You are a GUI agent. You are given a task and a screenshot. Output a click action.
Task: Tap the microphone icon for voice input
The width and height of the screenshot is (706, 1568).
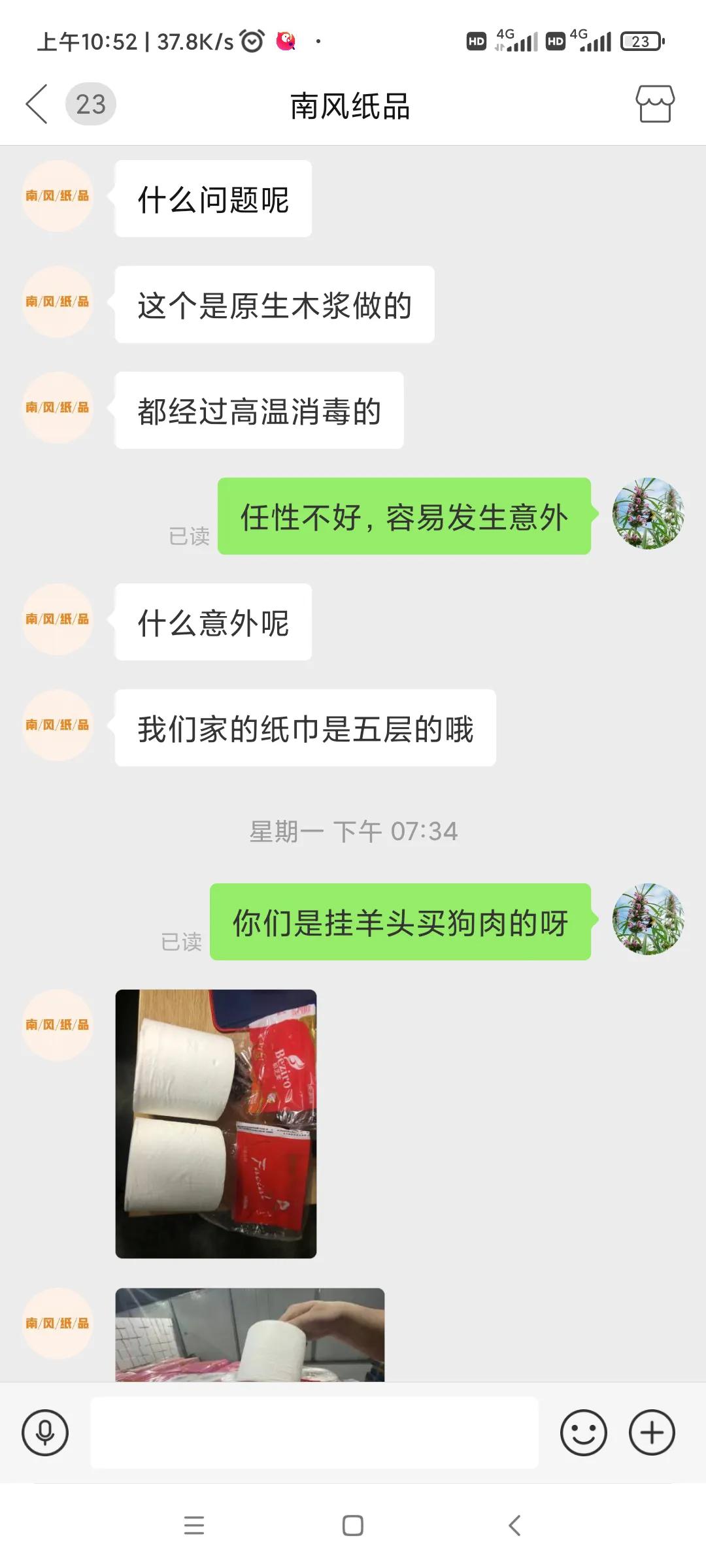[44, 1432]
